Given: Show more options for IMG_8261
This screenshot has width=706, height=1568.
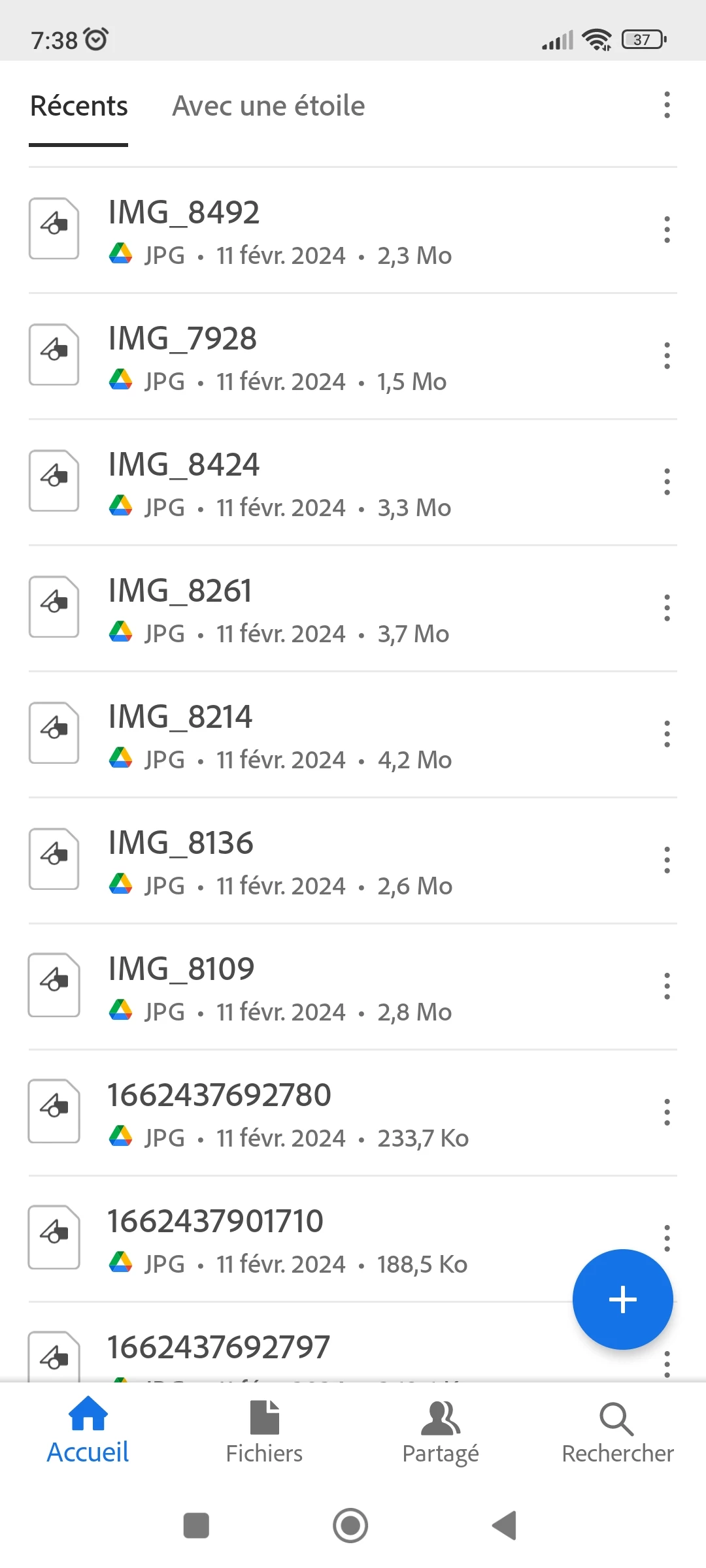Looking at the screenshot, I should point(667,608).
